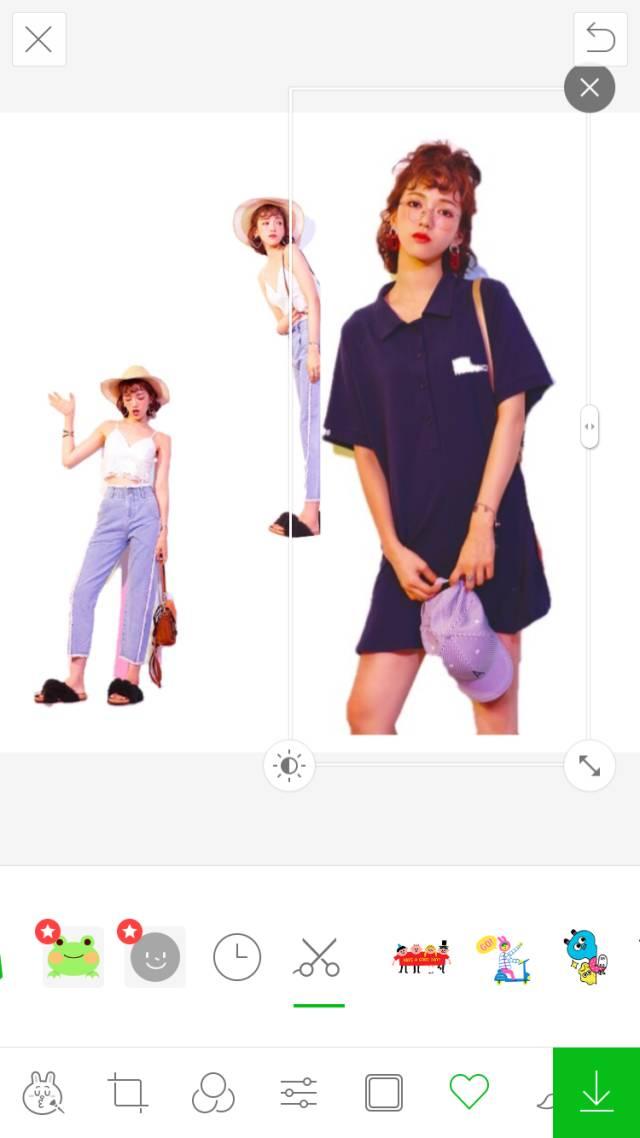The height and width of the screenshot is (1138, 640).
Task: Choose the blue monster sticker pack
Action: 585,957
